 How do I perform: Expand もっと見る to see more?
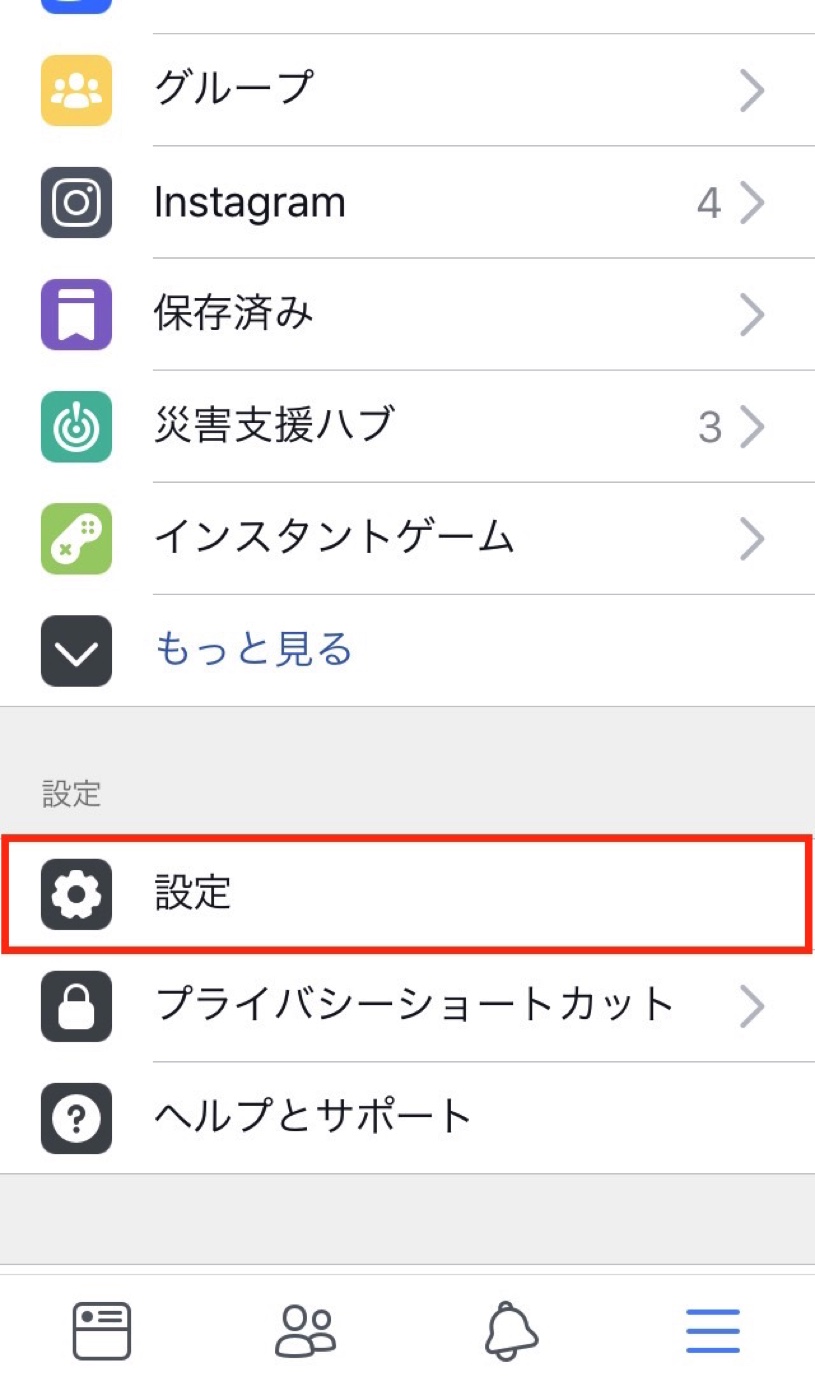pyautogui.click(x=253, y=651)
